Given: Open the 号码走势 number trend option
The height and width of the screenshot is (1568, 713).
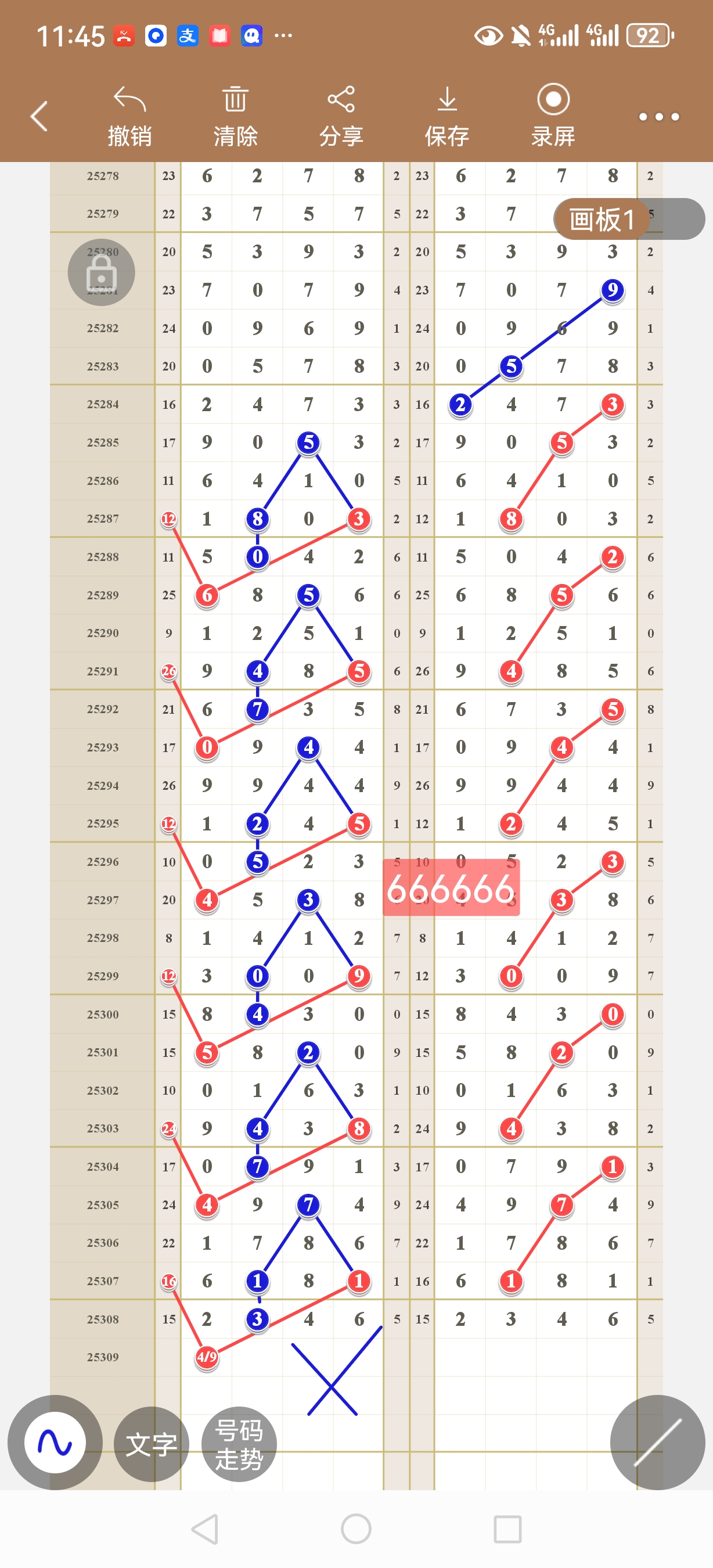Looking at the screenshot, I should point(239,1444).
